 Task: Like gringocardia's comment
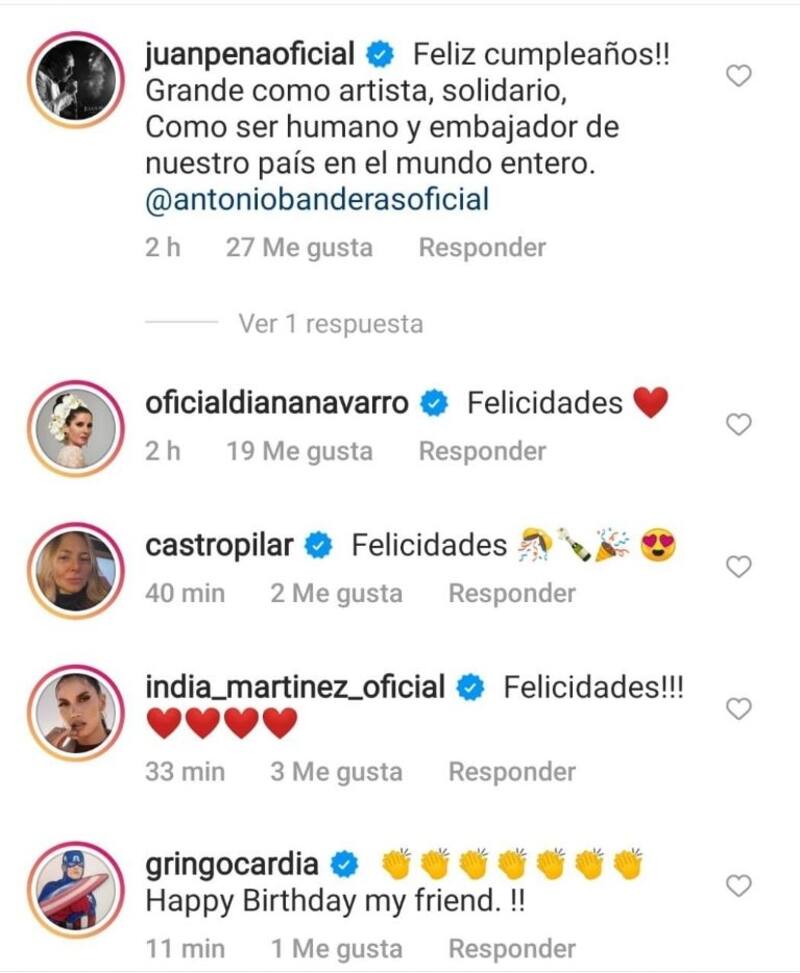point(738,885)
